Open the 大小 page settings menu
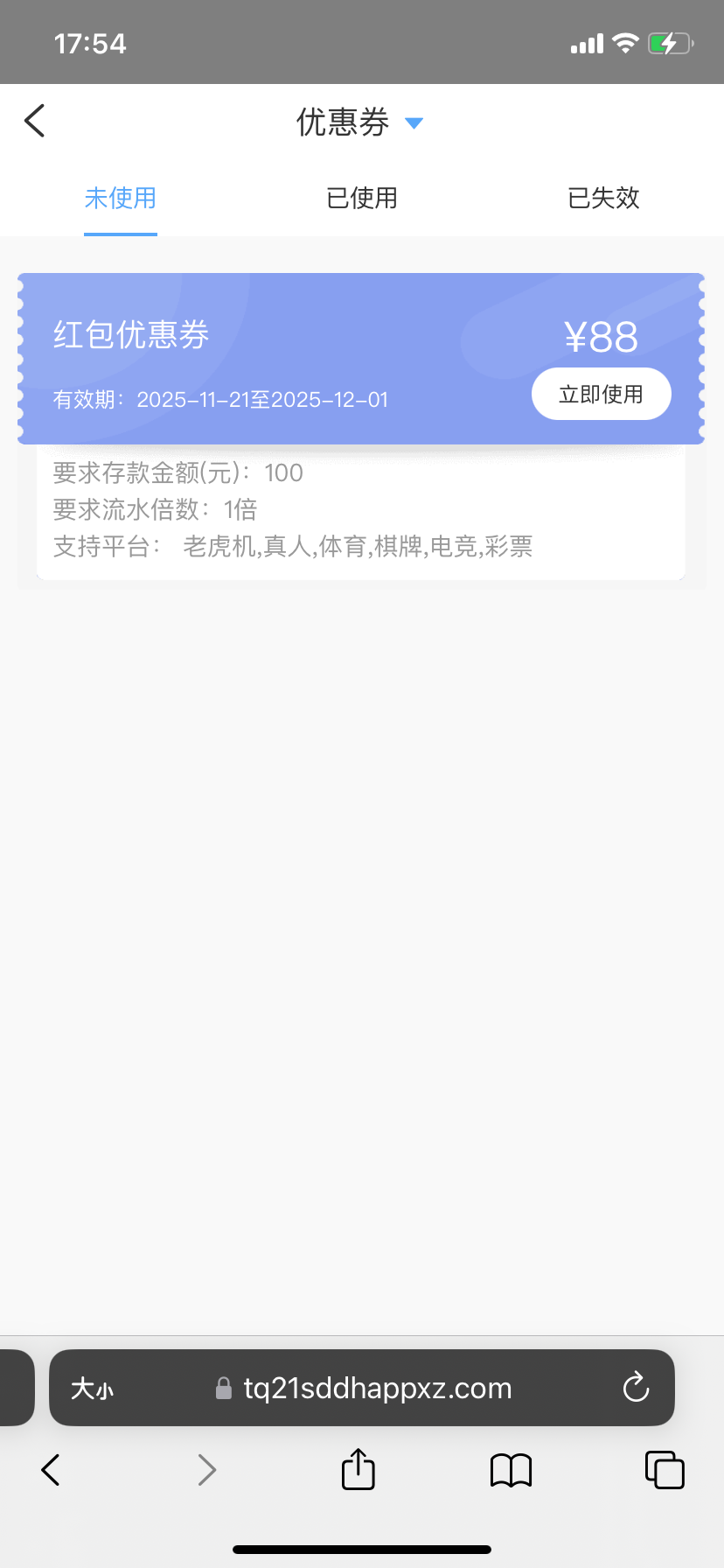 [x=92, y=1389]
